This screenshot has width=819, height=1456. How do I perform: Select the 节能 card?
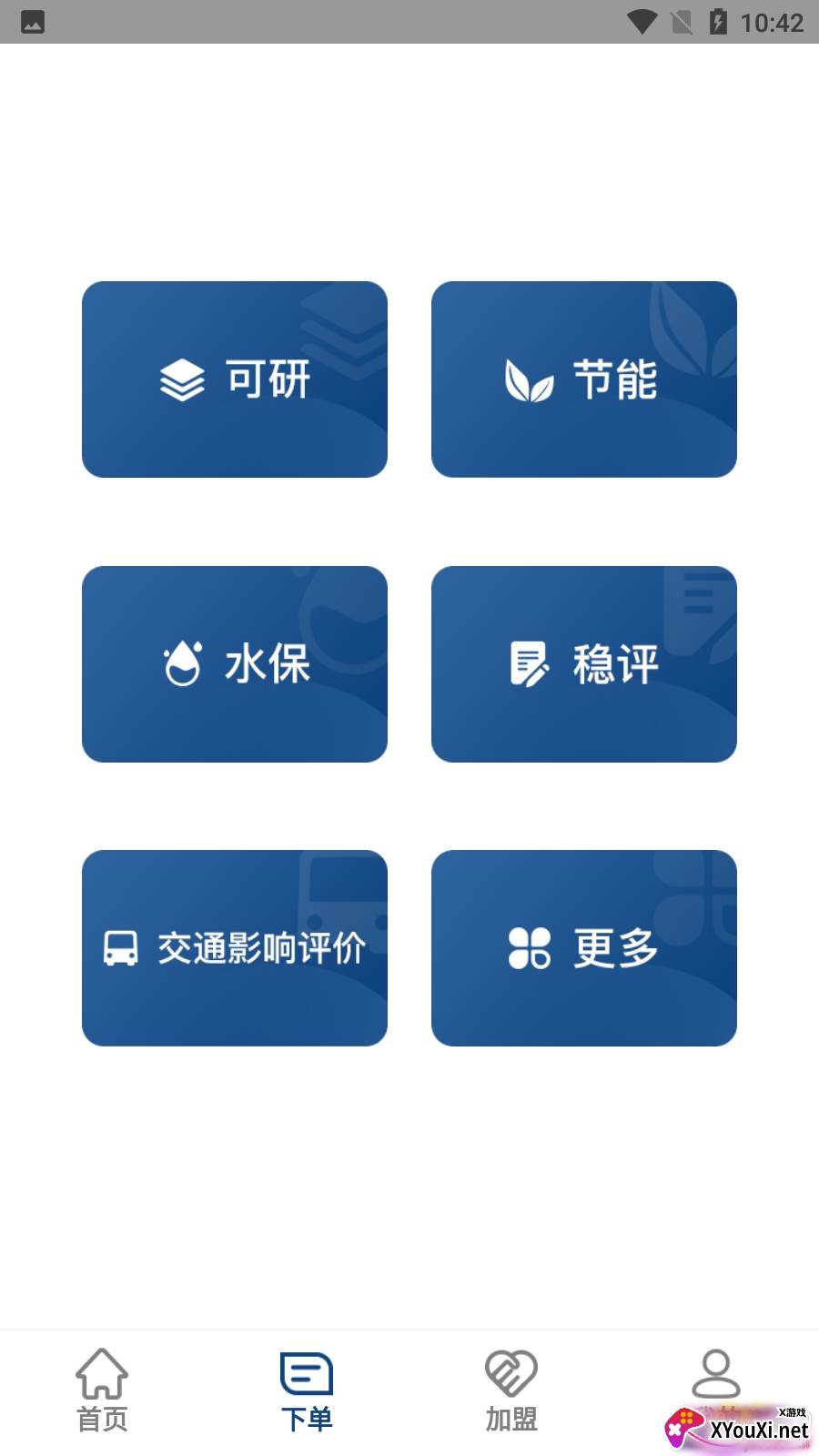coord(583,379)
